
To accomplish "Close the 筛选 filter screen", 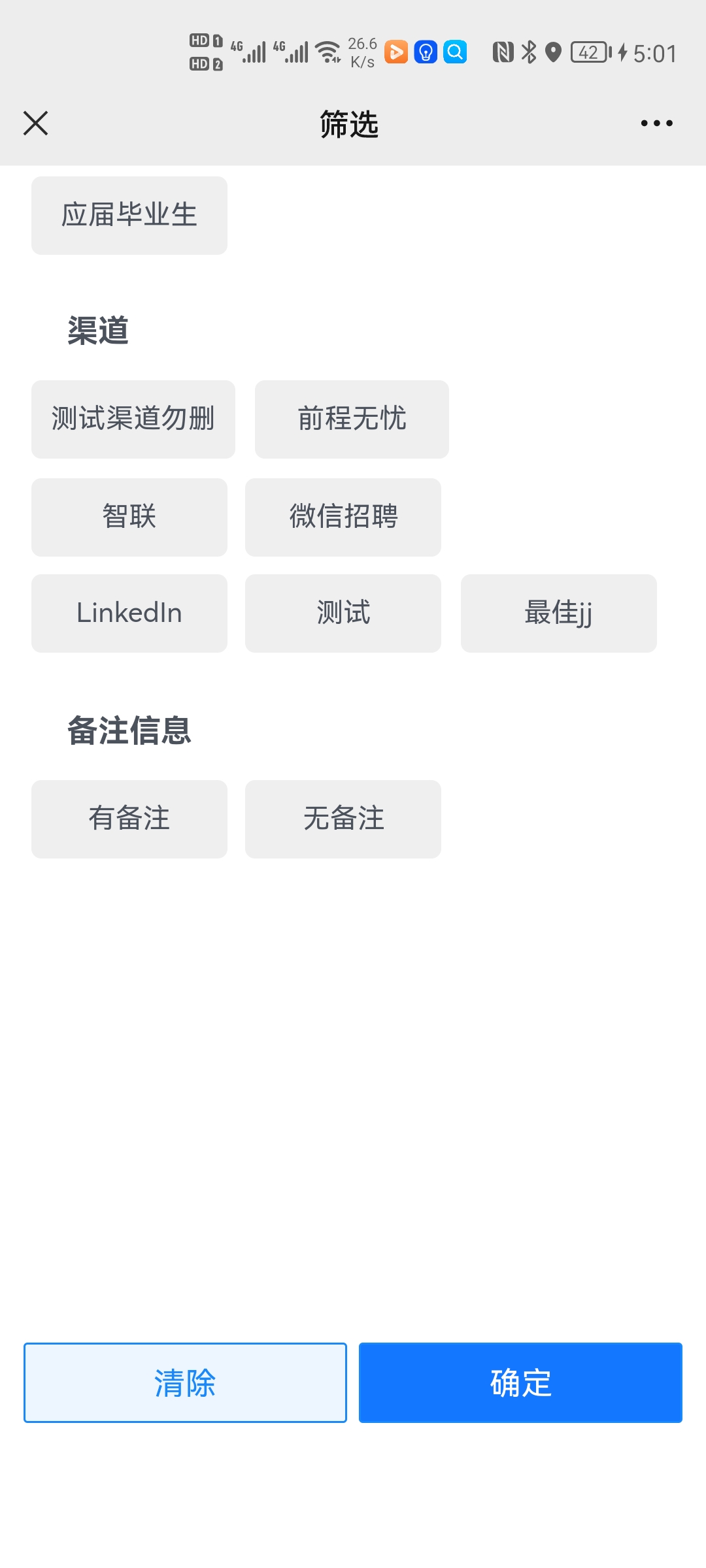I will [x=35, y=123].
